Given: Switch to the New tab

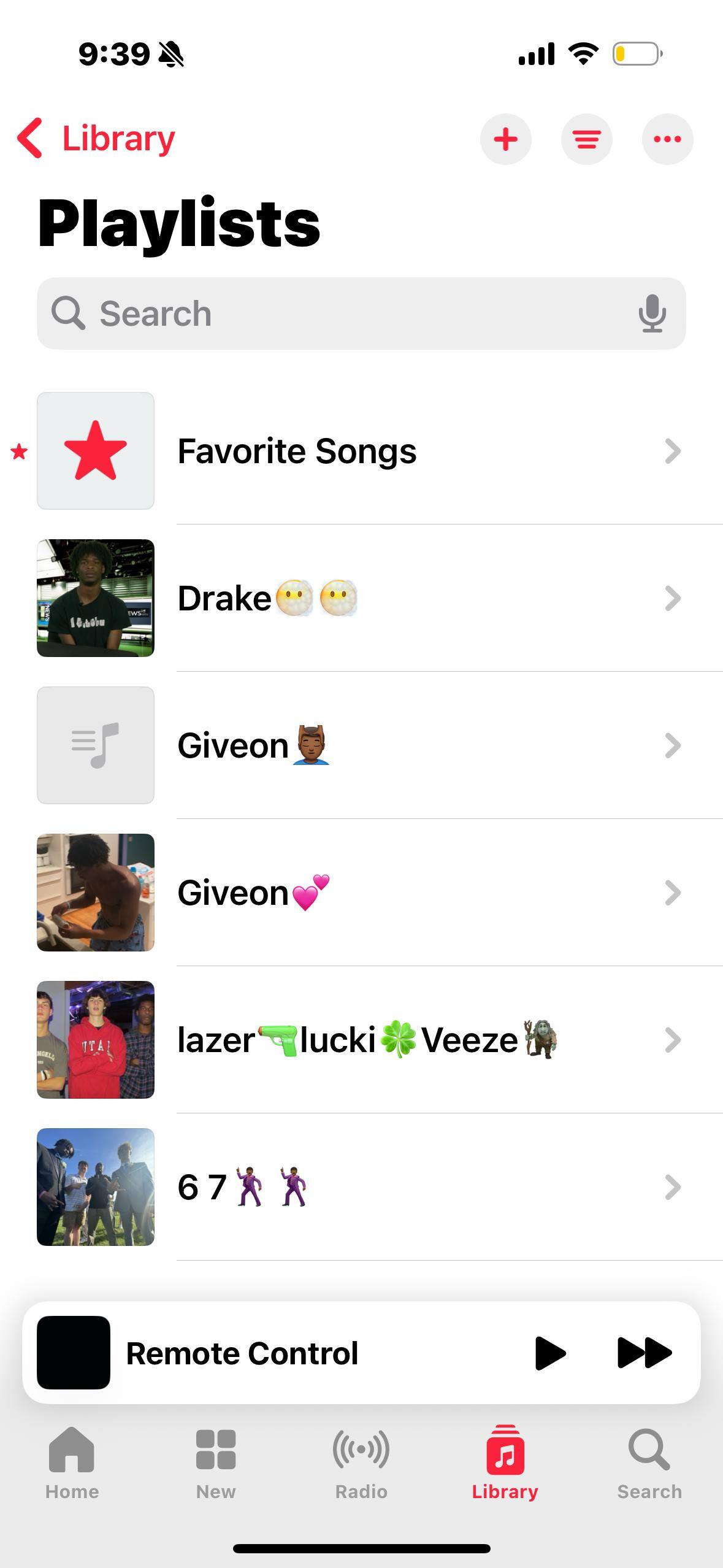Looking at the screenshot, I should [216, 1463].
